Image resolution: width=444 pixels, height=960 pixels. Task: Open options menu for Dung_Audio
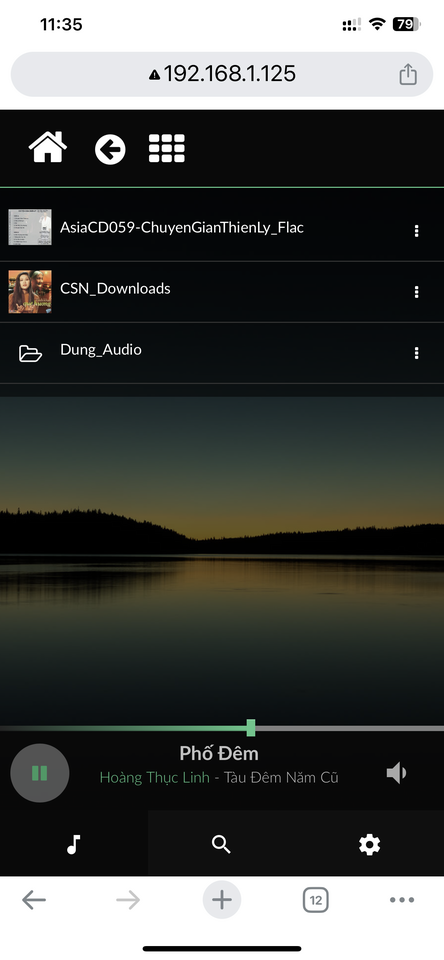point(416,353)
